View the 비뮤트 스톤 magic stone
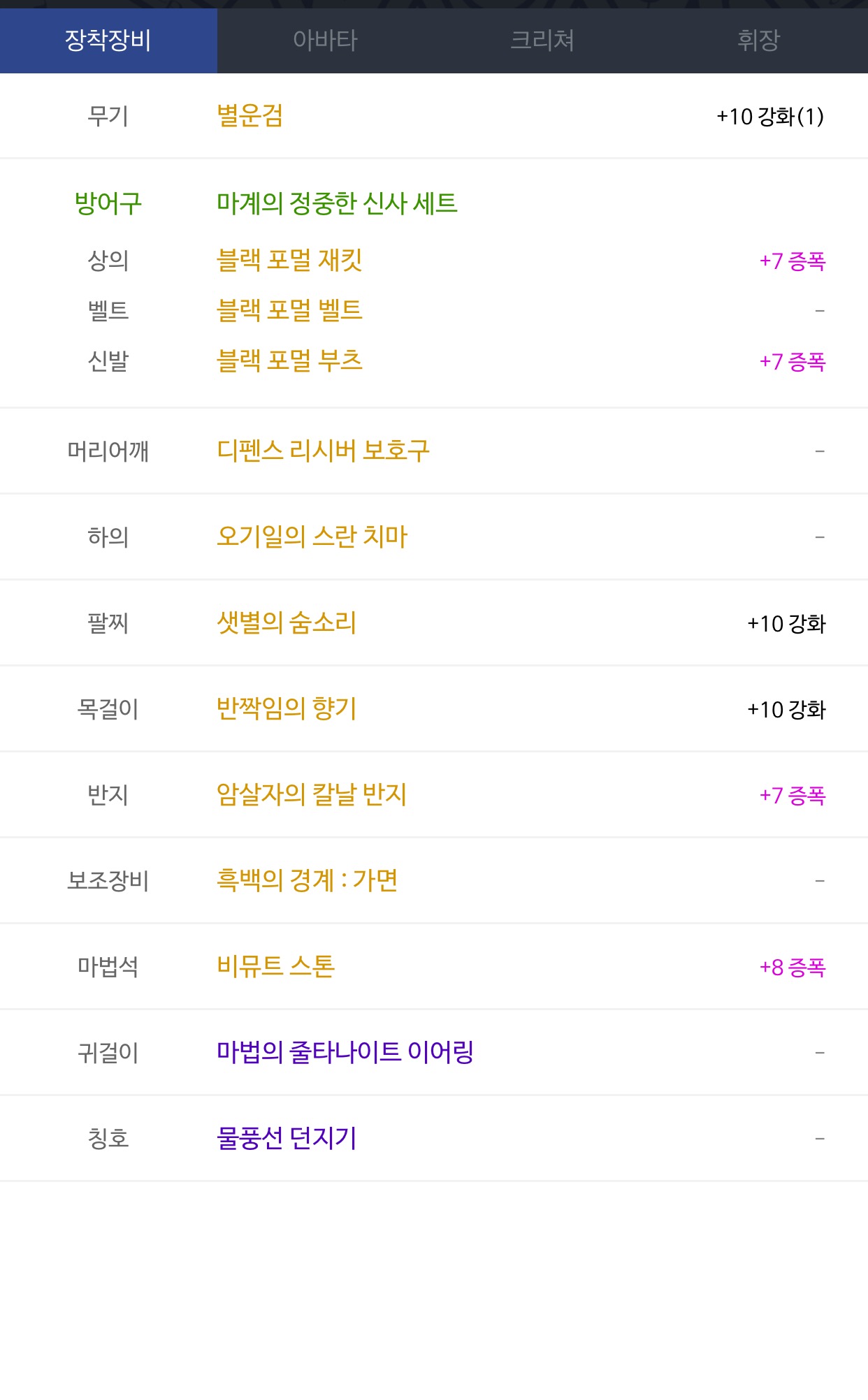This screenshot has width=868, height=1400. 276,966
